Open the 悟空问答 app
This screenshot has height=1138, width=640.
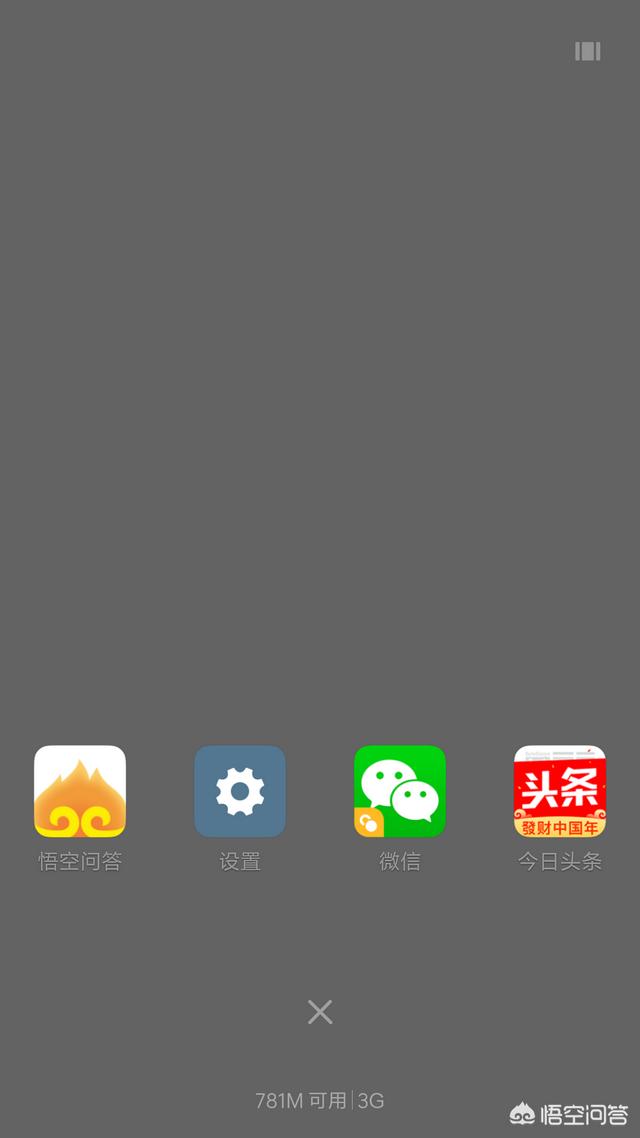click(x=80, y=791)
